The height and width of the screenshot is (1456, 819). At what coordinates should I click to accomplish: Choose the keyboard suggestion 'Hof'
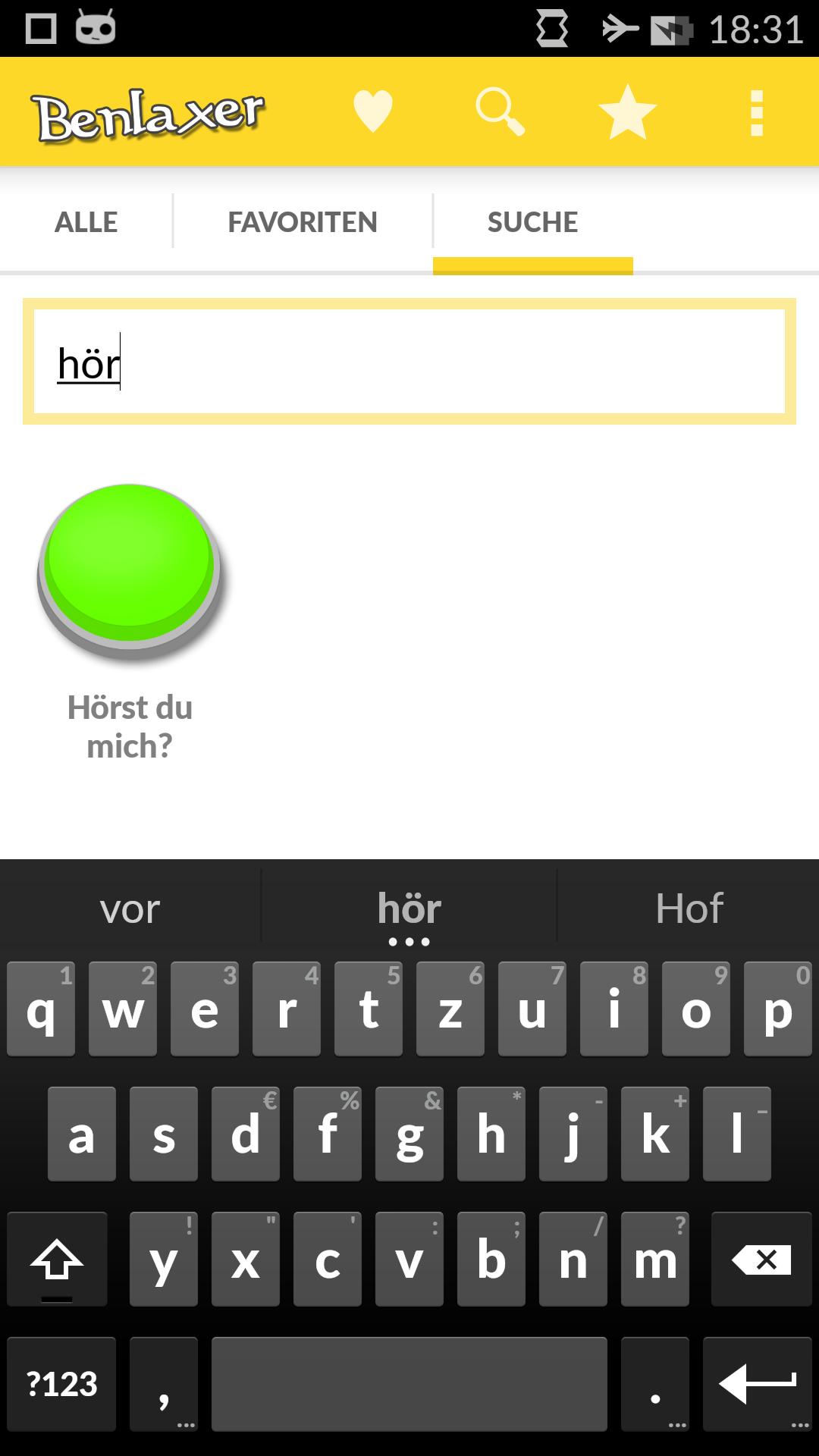[689, 908]
